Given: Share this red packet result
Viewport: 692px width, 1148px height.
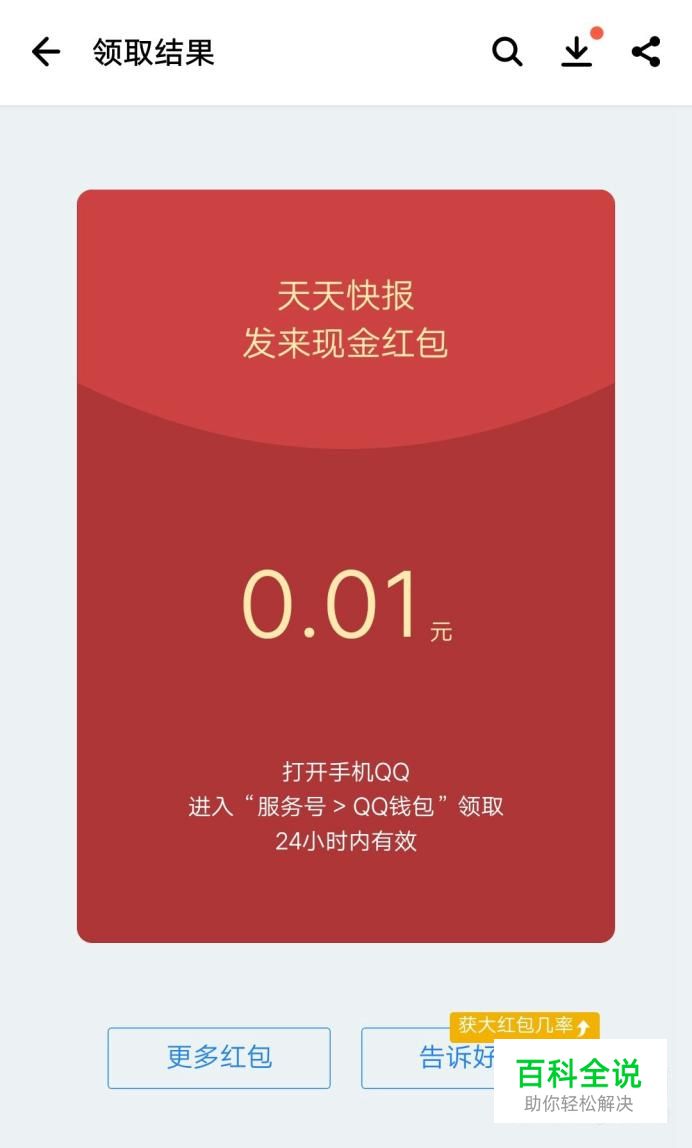Looking at the screenshot, I should [x=646, y=52].
